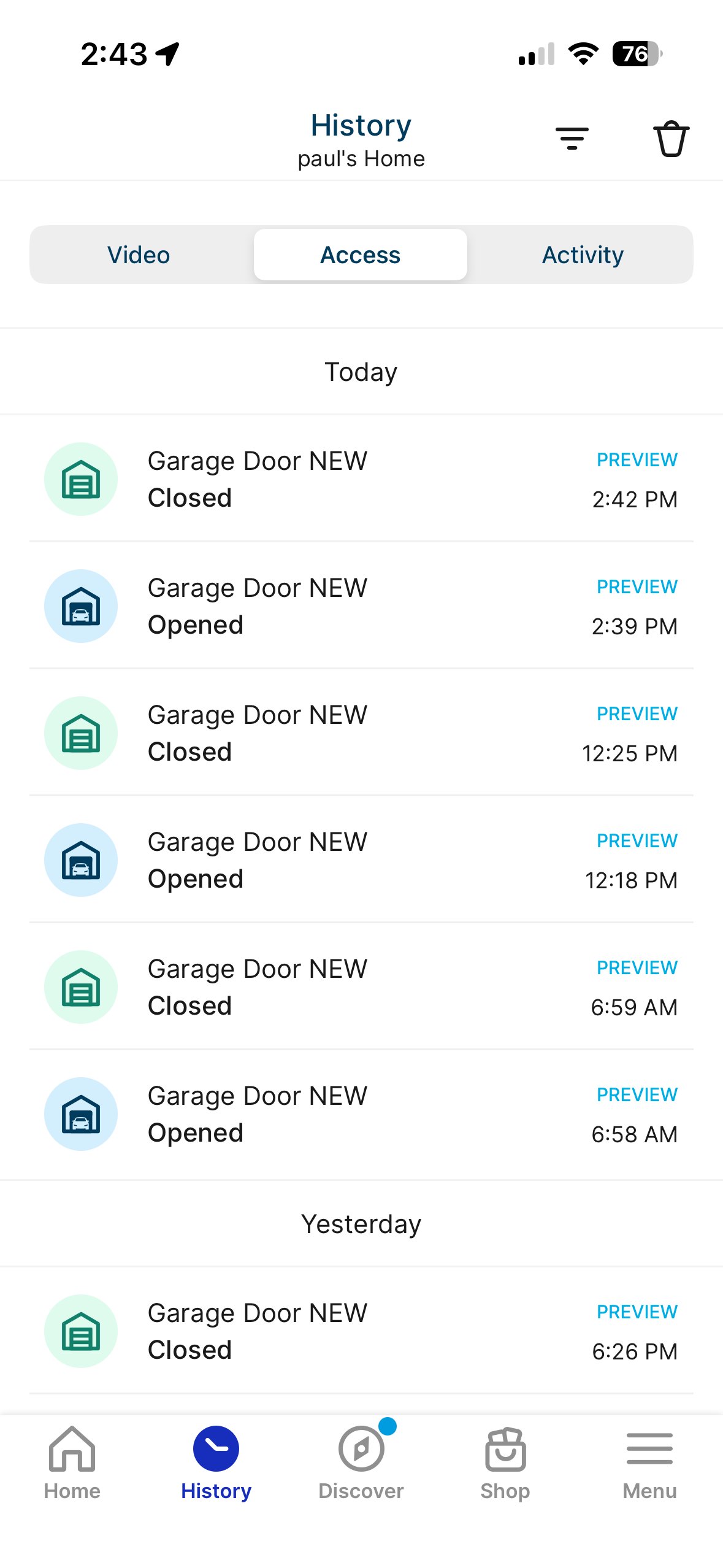This screenshot has width=723, height=1568.
Task: Tap the paul's Home header text
Action: coord(361,158)
